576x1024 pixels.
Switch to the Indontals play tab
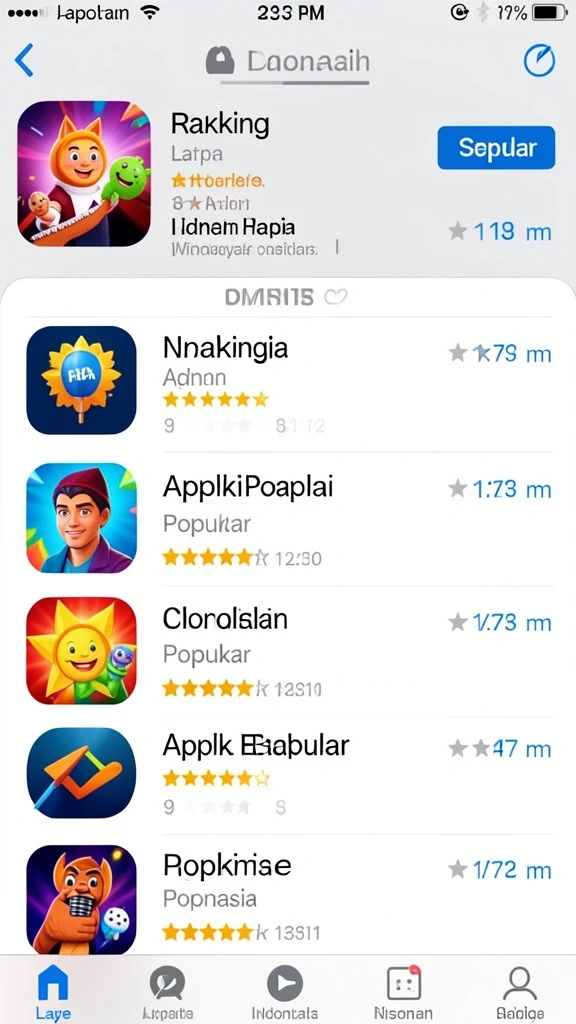pos(285,991)
